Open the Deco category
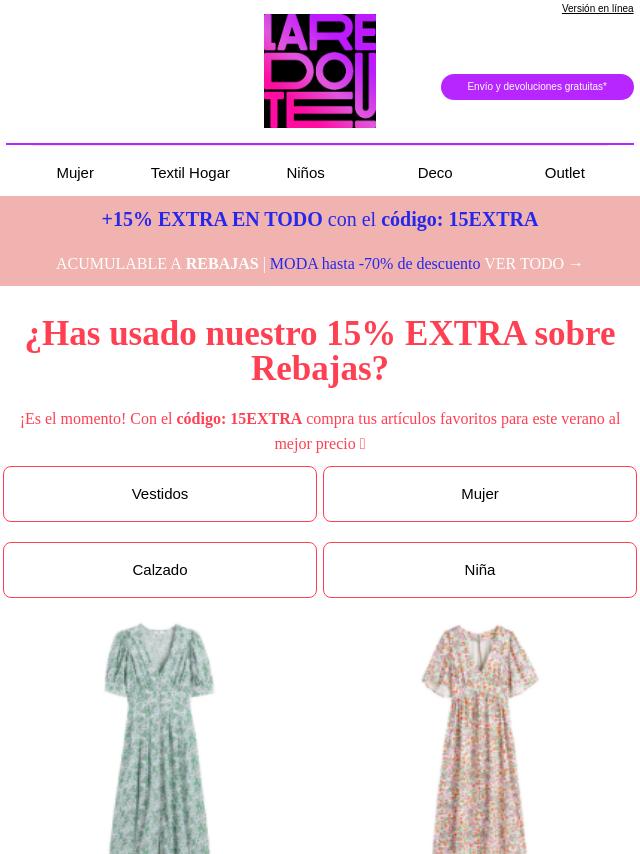The image size is (640, 854). [x=435, y=173]
